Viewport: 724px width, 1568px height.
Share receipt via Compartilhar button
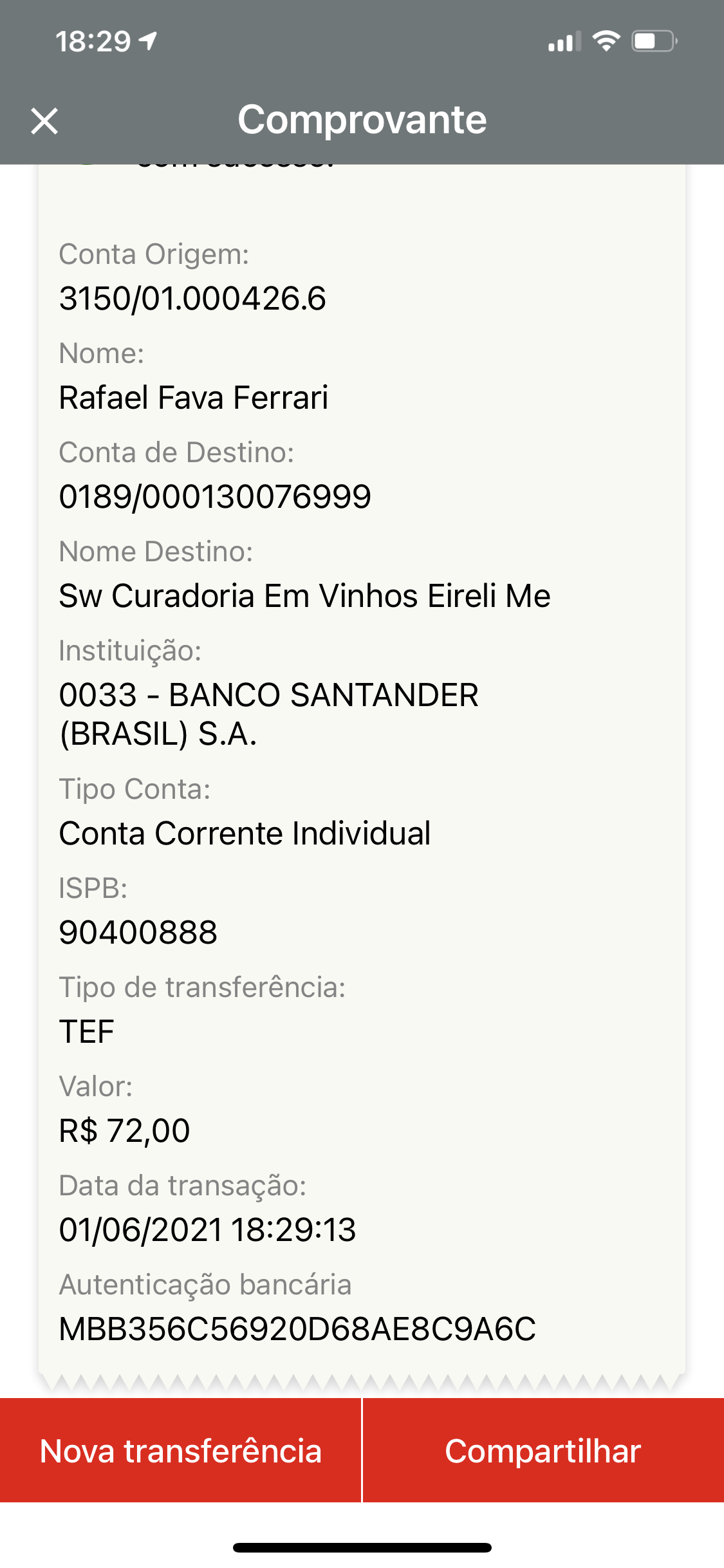[x=543, y=1451]
